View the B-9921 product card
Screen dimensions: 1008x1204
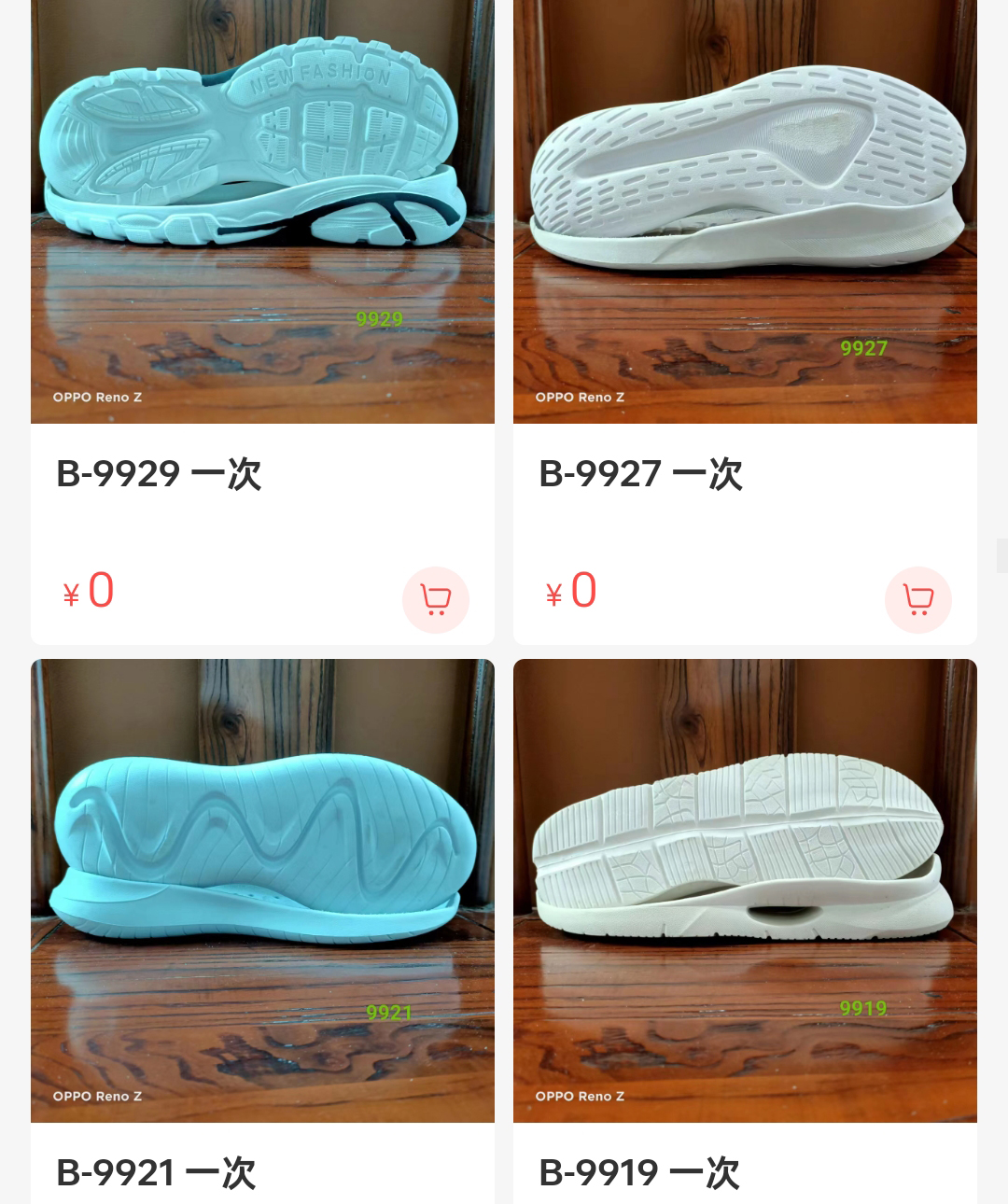262,890
